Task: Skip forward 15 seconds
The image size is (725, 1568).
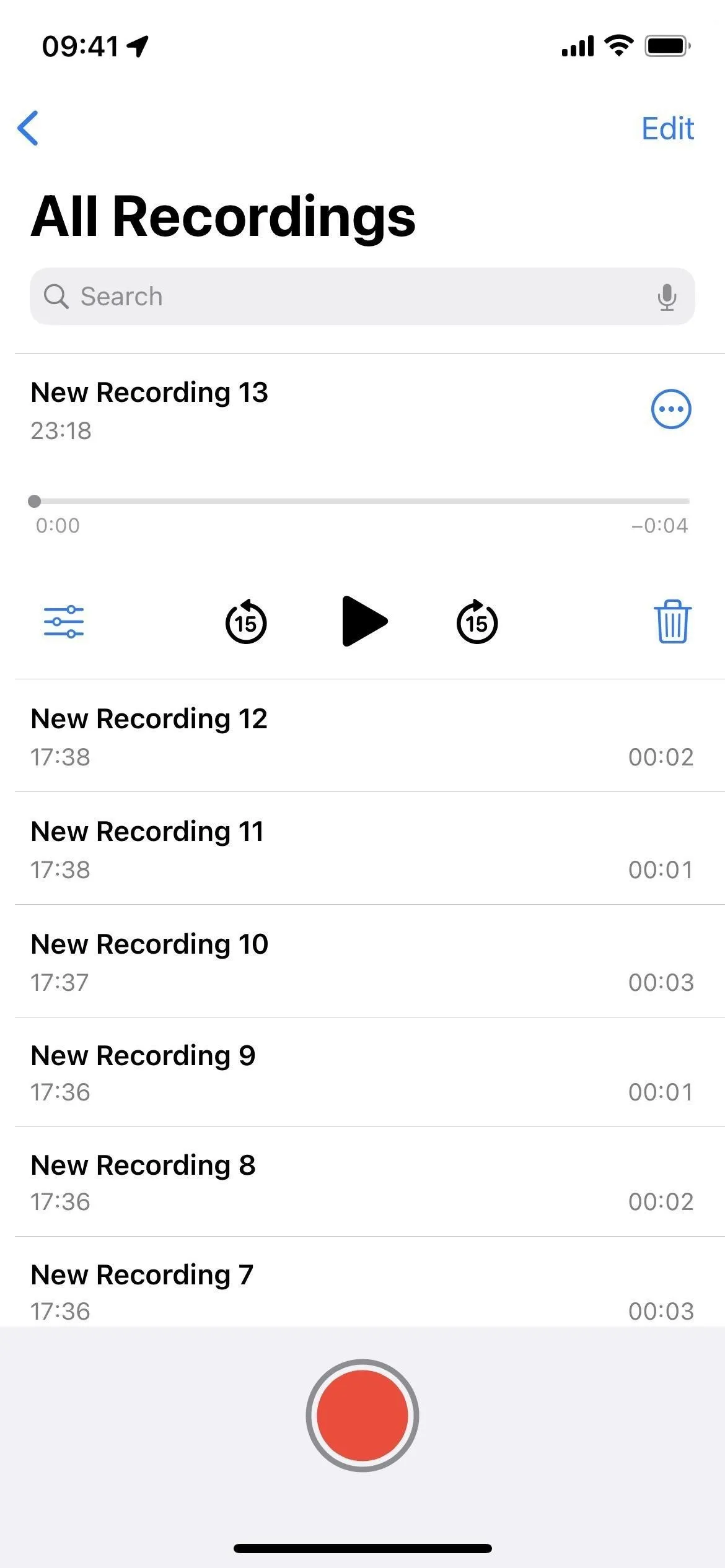Action: click(x=477, y=622)
